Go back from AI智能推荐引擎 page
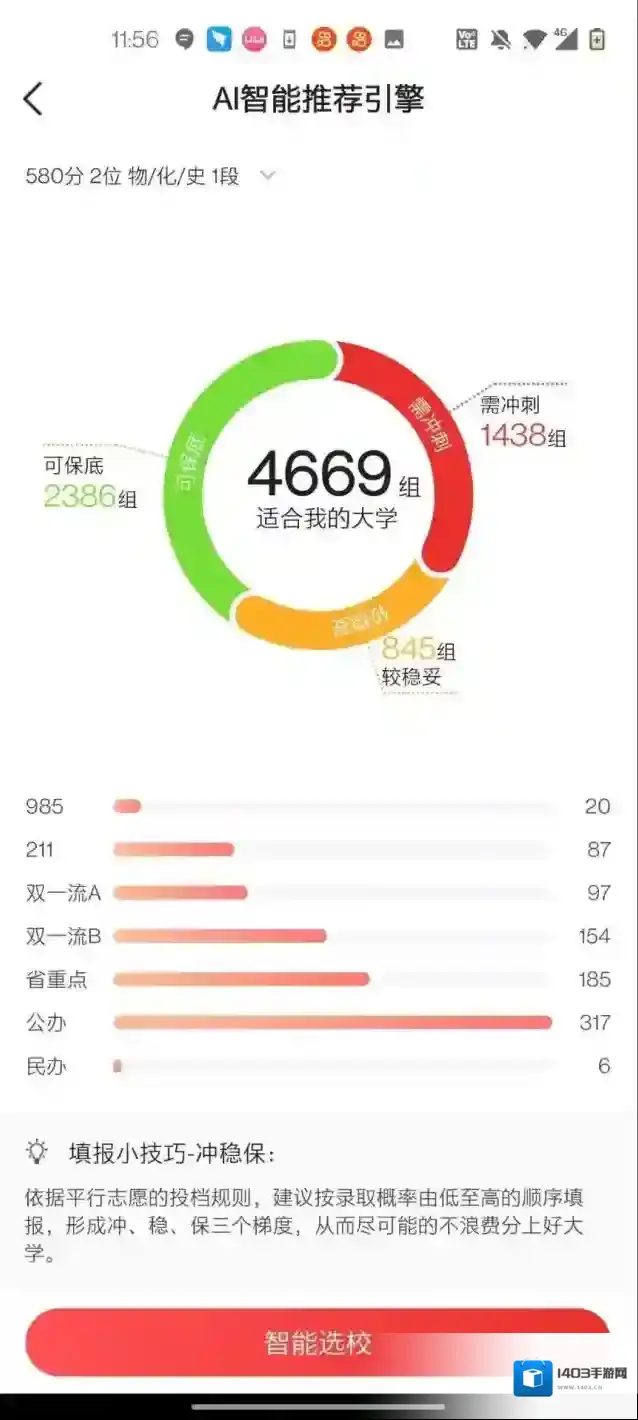 [x=33, y=99]
